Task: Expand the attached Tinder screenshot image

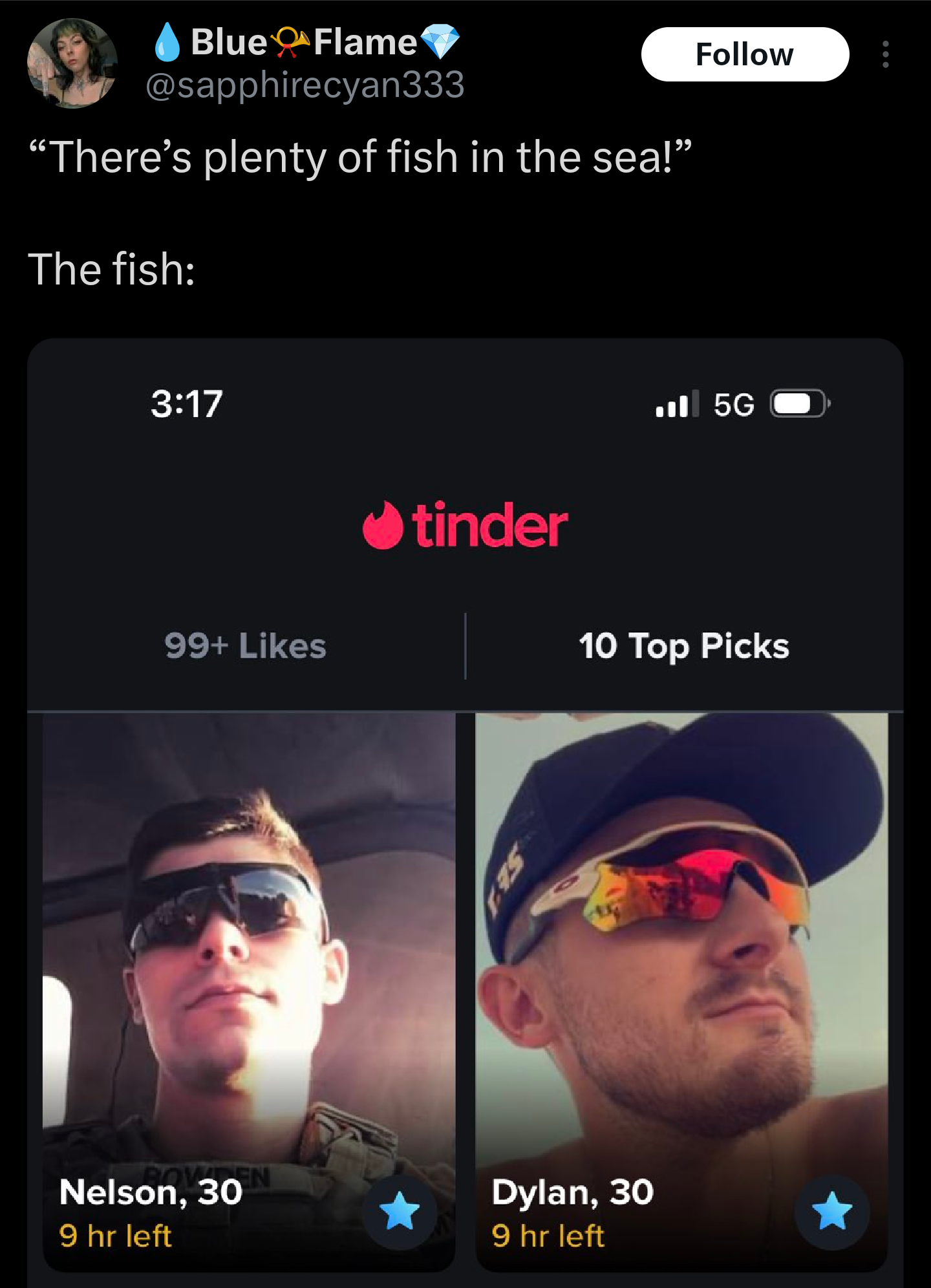Action: click(x=465, y=813)
